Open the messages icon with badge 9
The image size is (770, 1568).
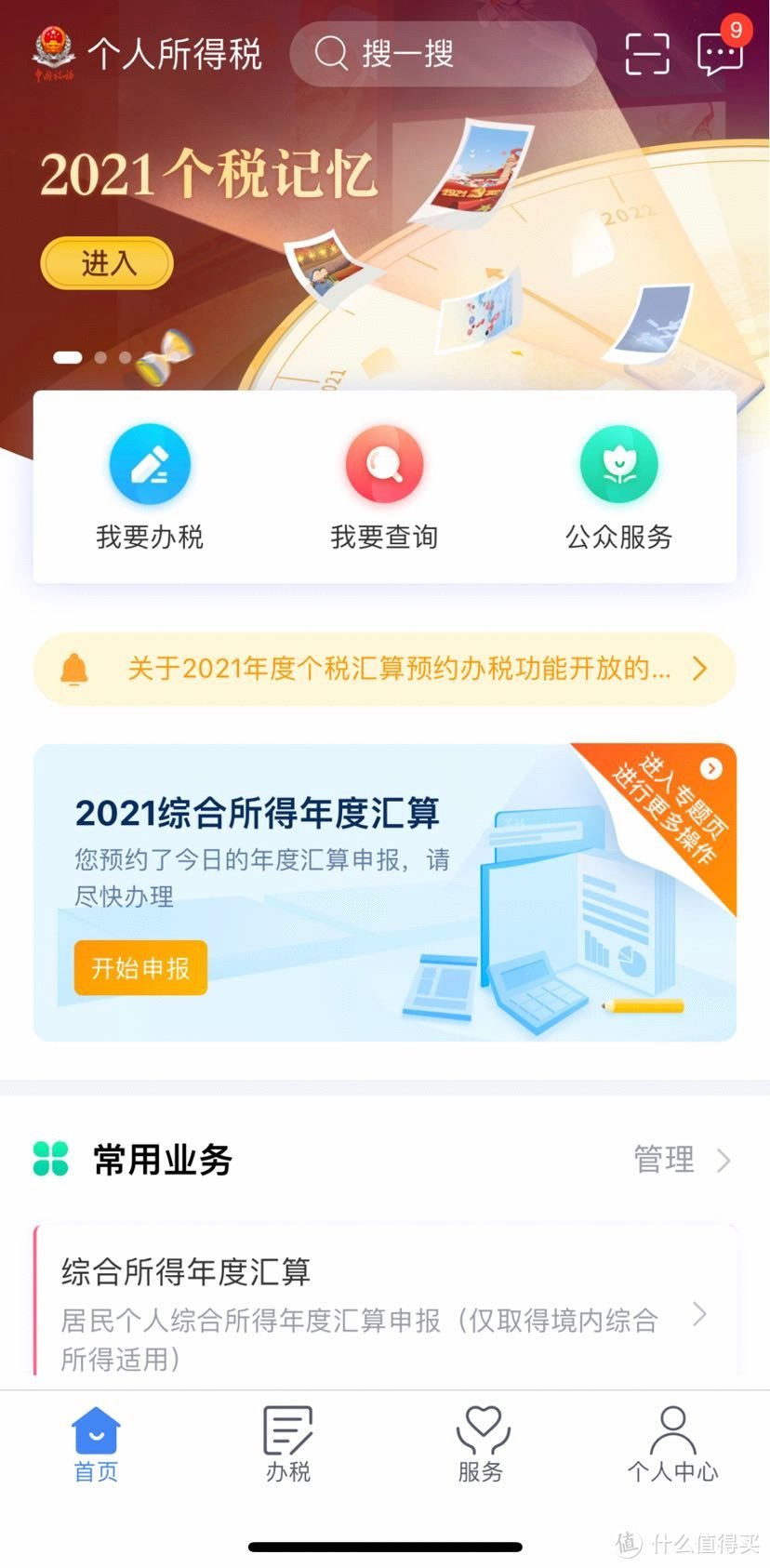tap(721, 55)
